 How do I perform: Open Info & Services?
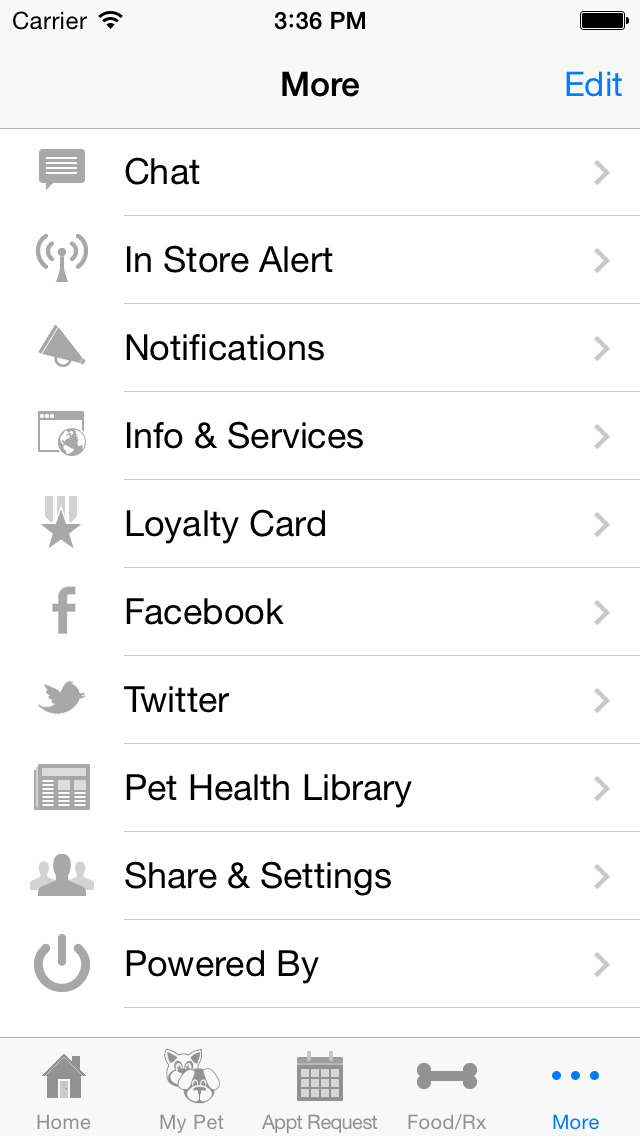pos(320,436)
